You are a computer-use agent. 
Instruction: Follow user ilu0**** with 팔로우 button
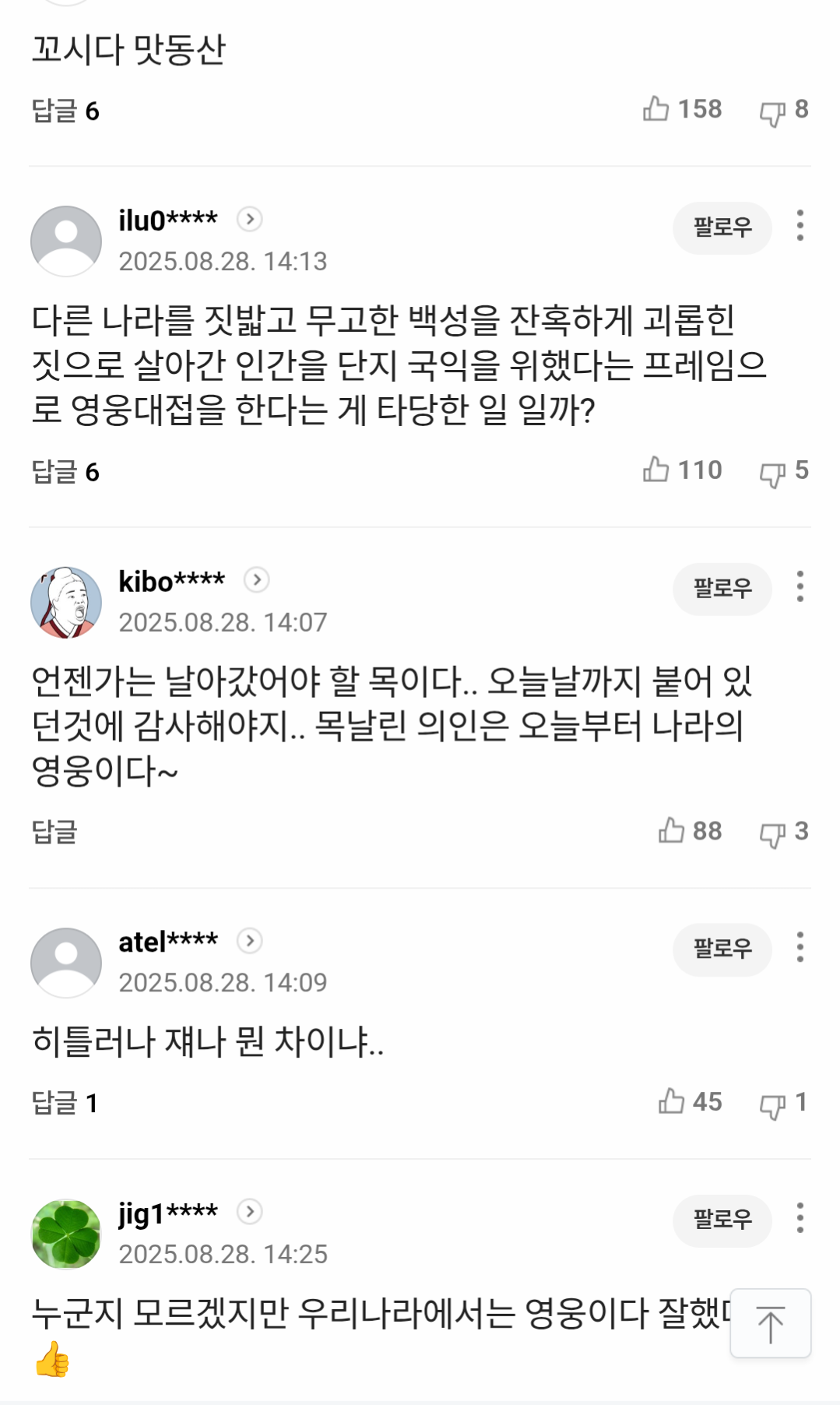tap(722, 227)
